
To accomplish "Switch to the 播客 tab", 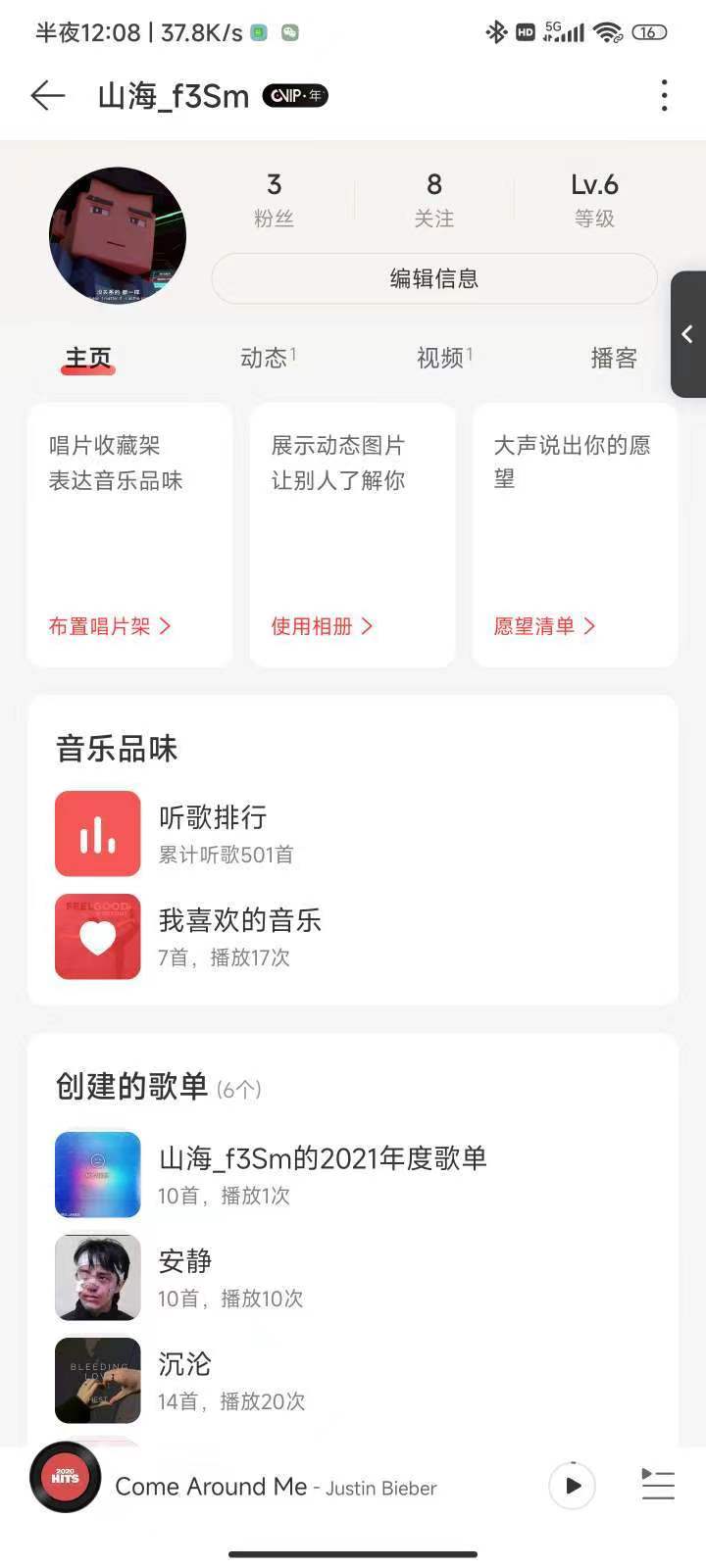I will pos(614,358).
